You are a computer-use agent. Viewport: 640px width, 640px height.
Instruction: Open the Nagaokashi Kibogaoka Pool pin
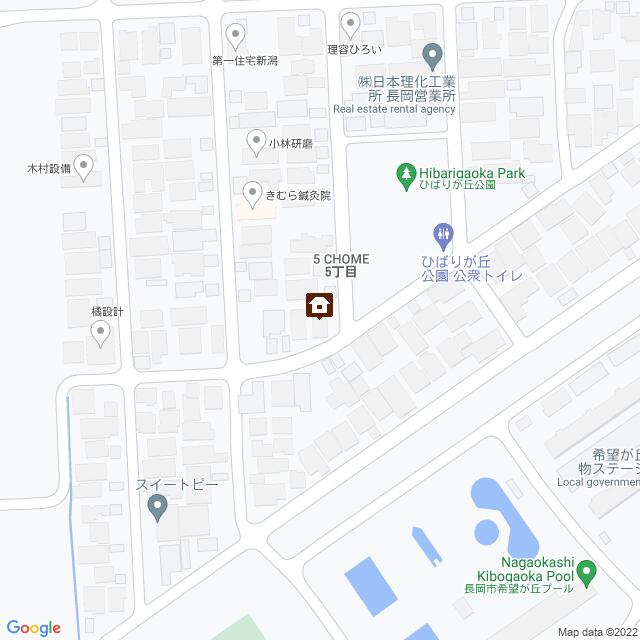589,571
